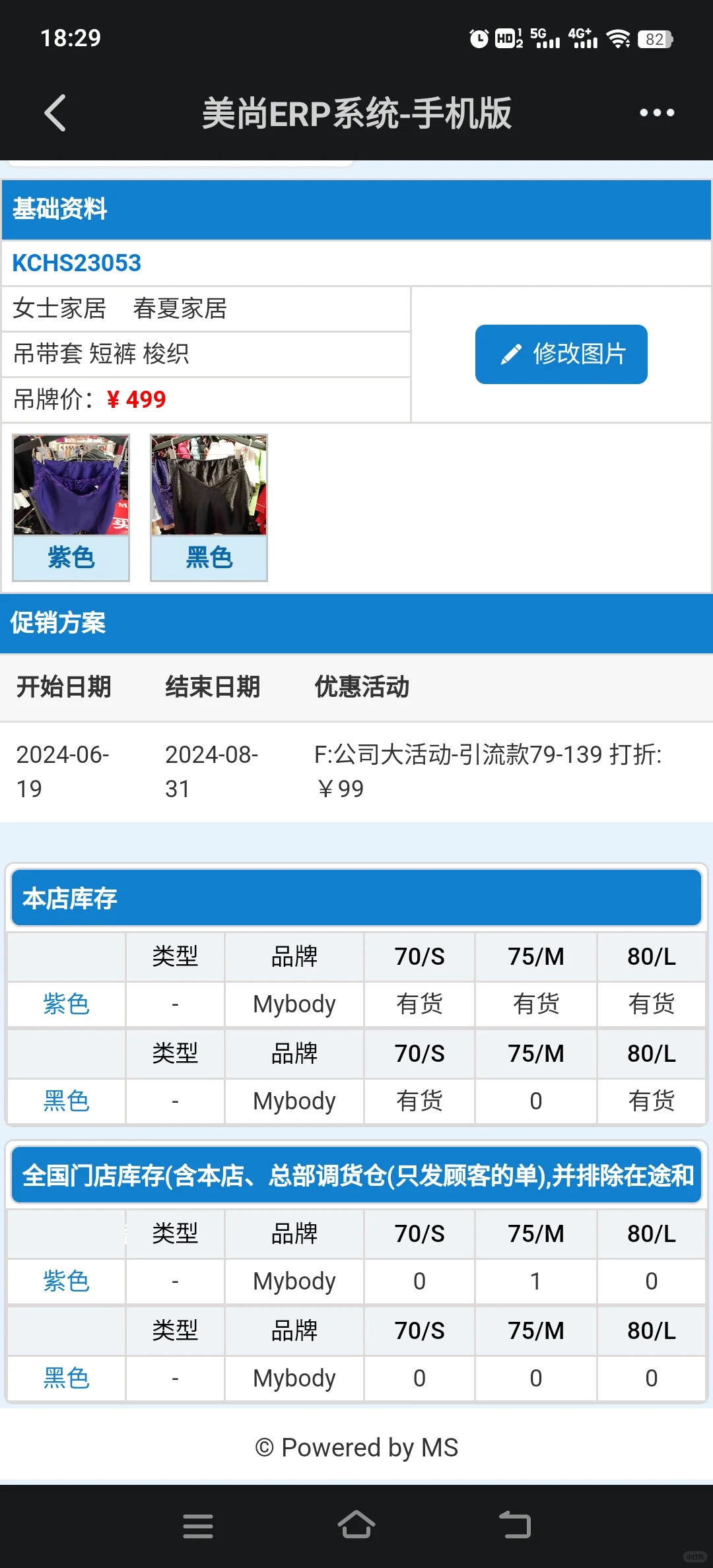Open the three-dot overflow menu
Viewport: 713px width, 1568px height.
656,113
